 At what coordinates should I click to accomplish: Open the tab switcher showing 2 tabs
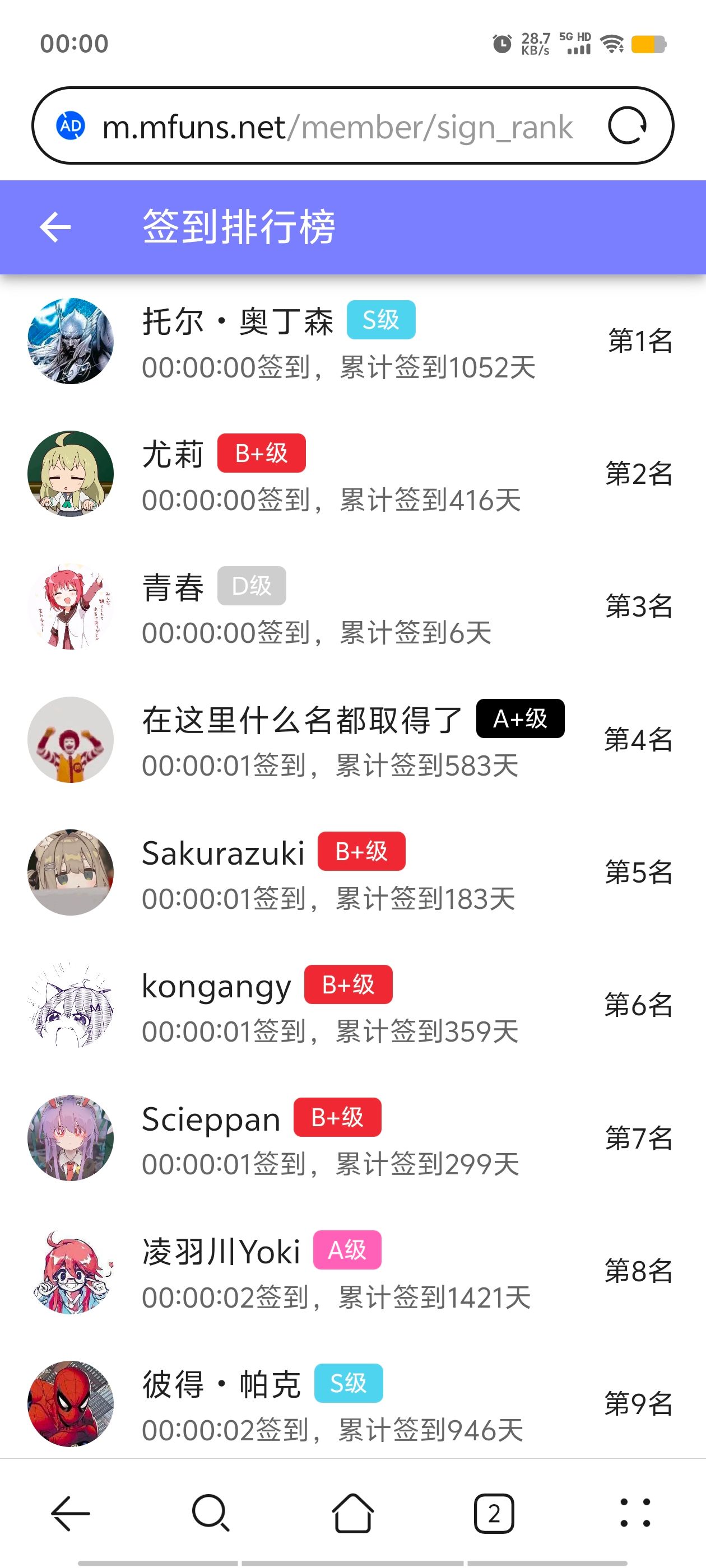click(x=494, y=1514)
